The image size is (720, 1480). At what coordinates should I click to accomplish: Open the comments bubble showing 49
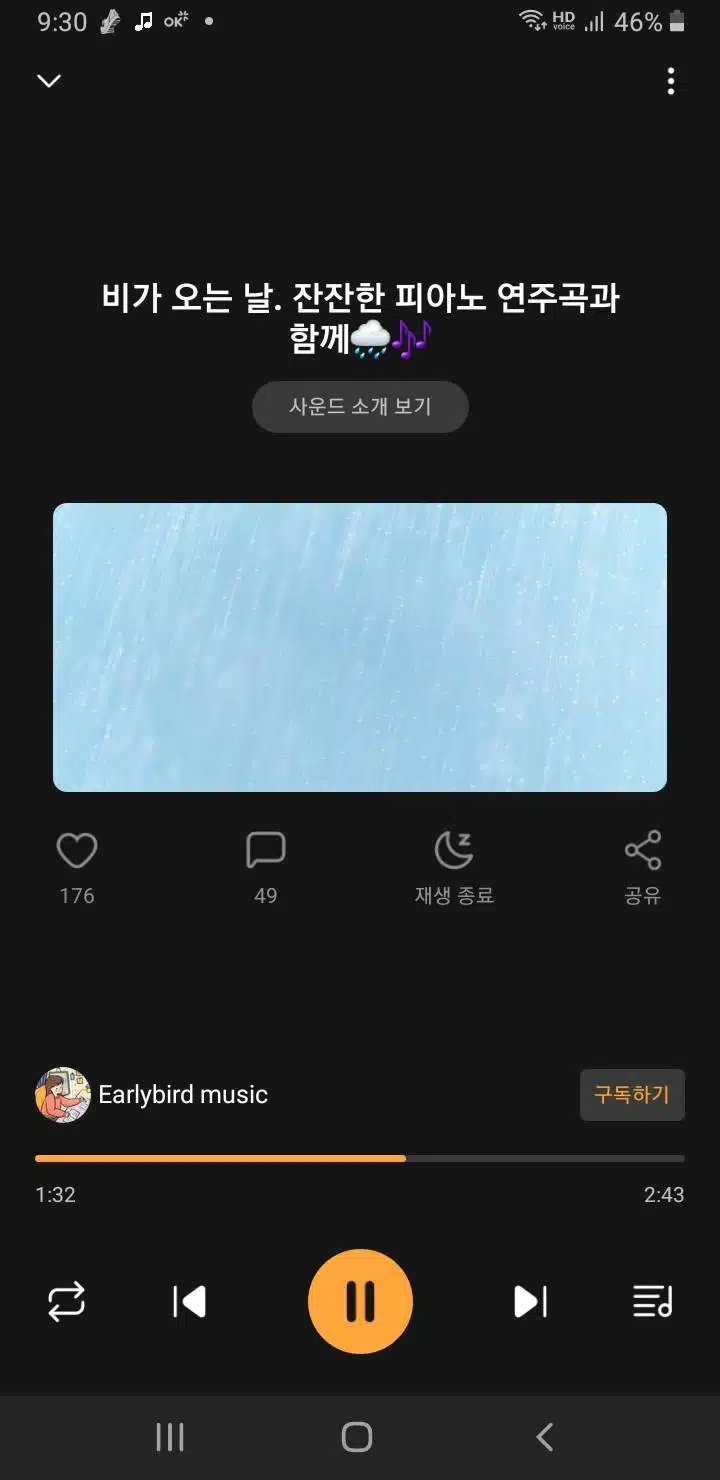tap(266, 851)
